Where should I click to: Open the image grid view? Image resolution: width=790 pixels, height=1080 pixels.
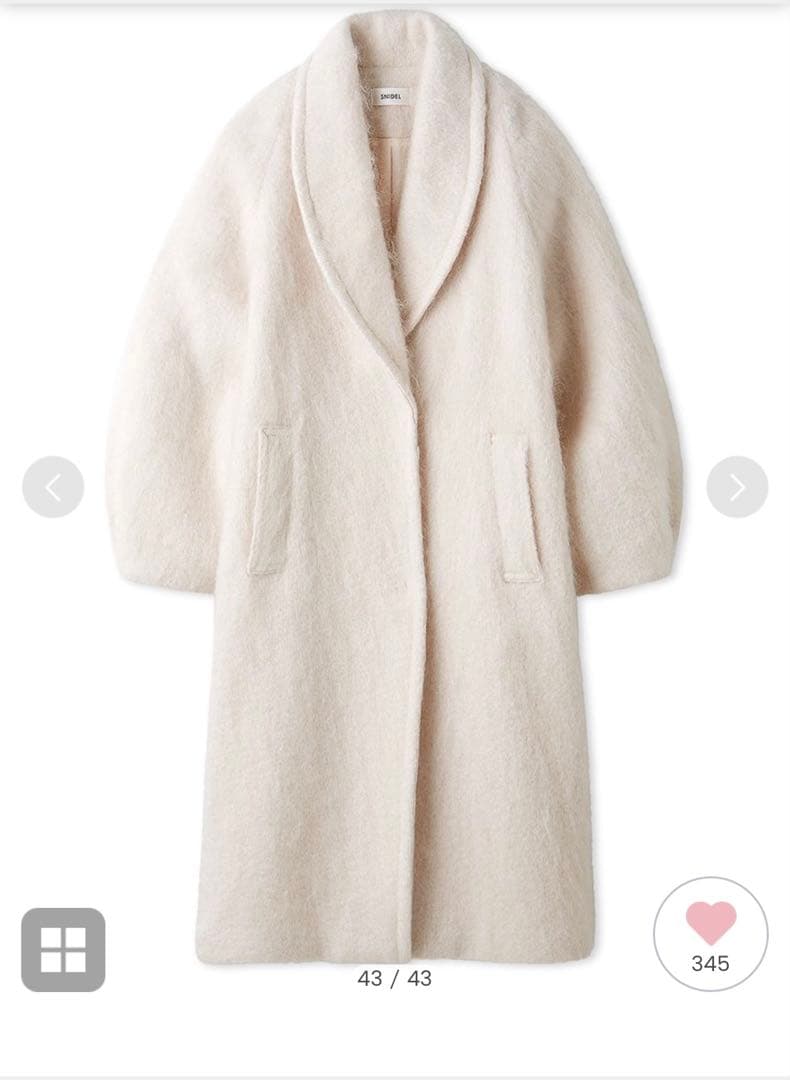click(x=63, y=949)
